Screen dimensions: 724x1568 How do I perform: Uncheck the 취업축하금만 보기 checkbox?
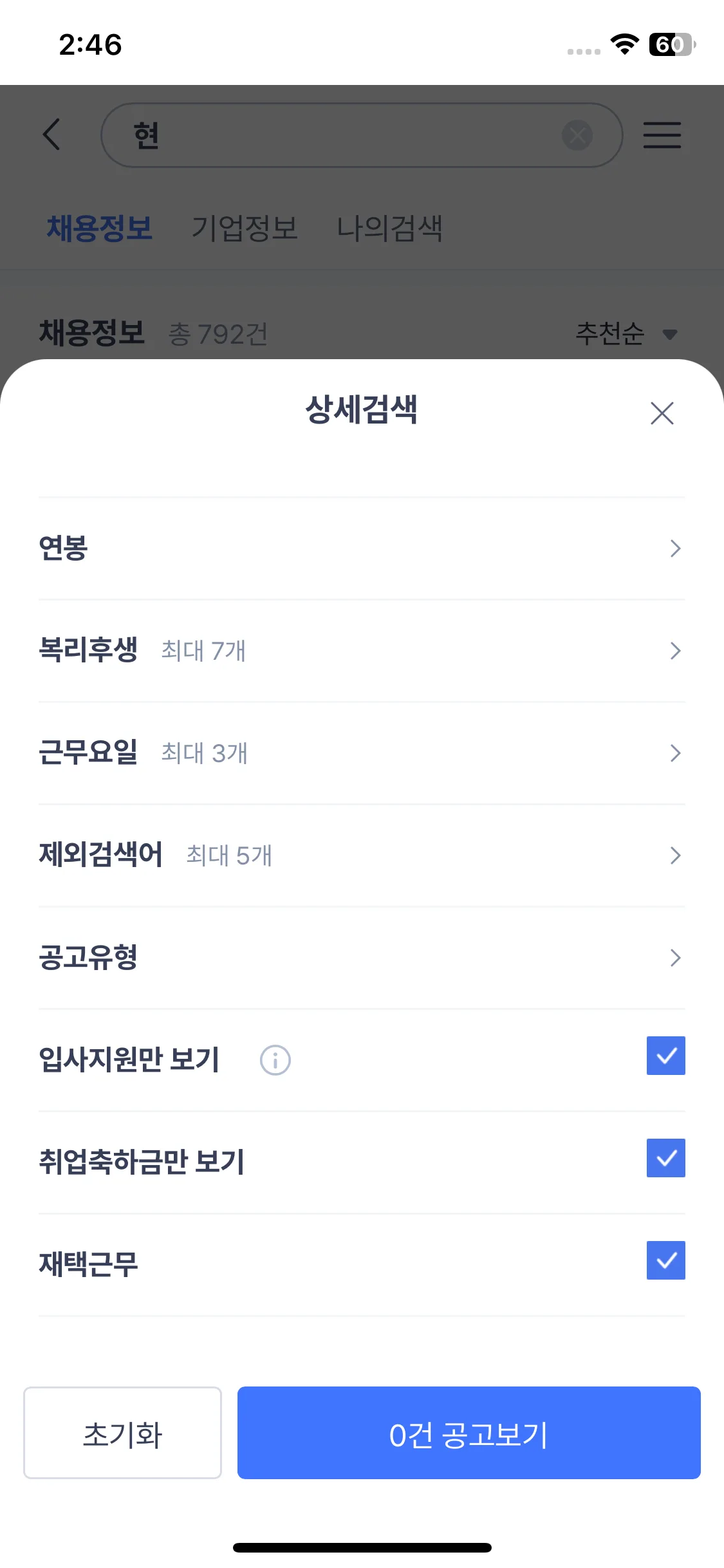(x=665, y=1158)
